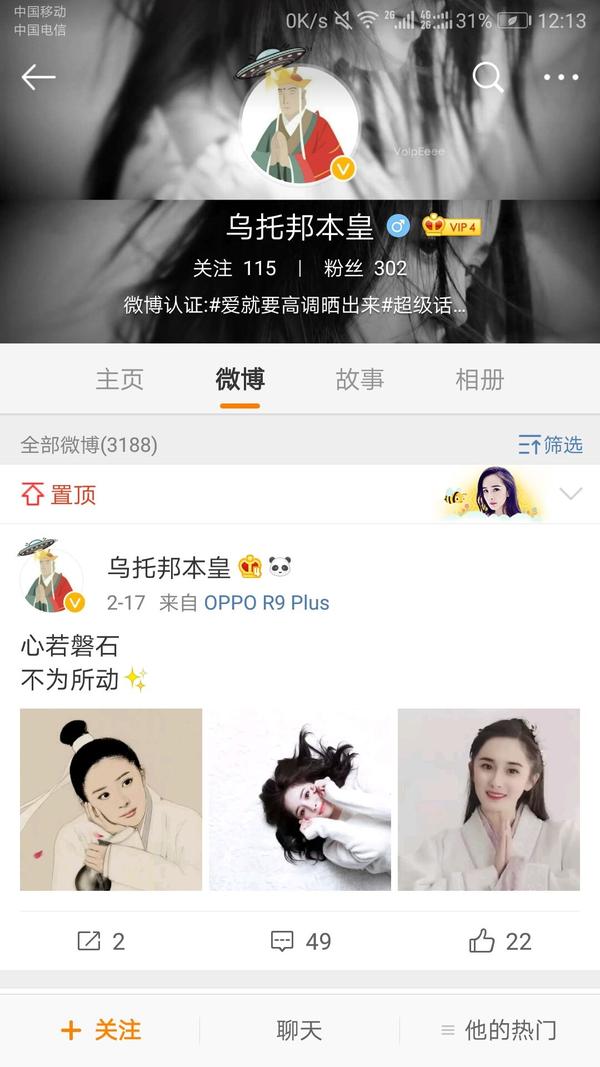Open the three-dot overflow menu

click(x=561, y=77)
